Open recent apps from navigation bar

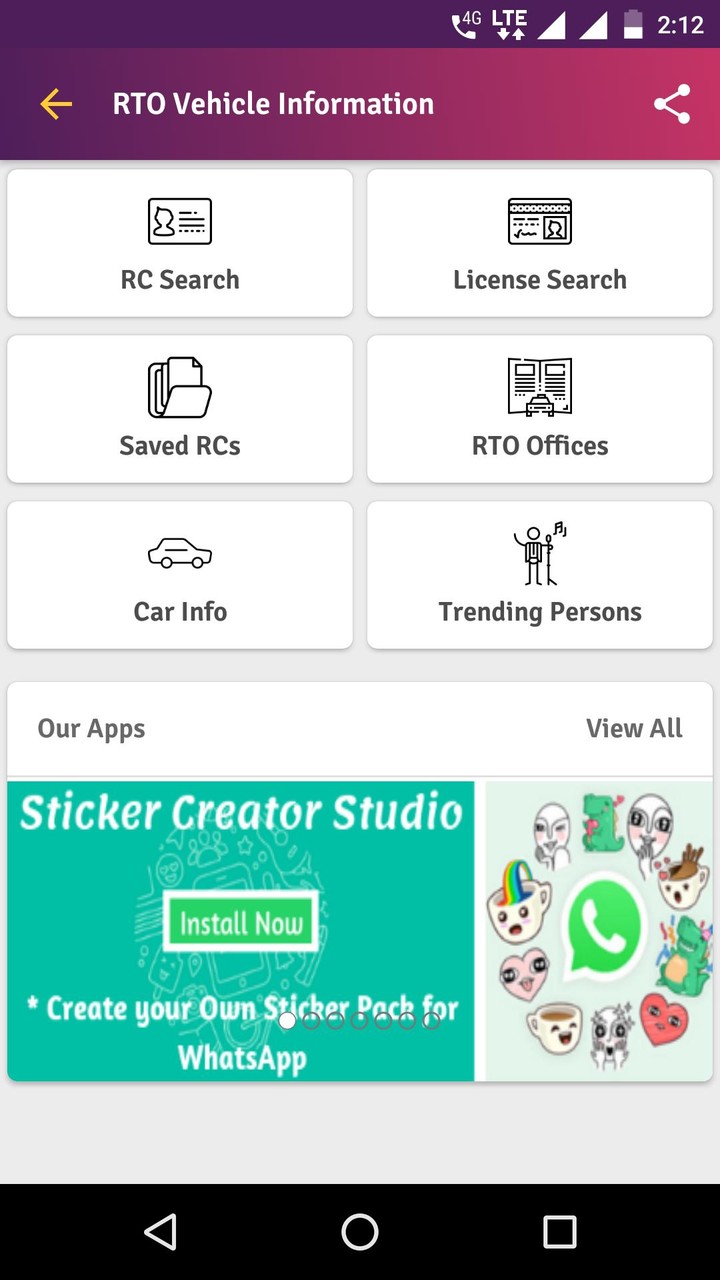tap(560, 1232)
